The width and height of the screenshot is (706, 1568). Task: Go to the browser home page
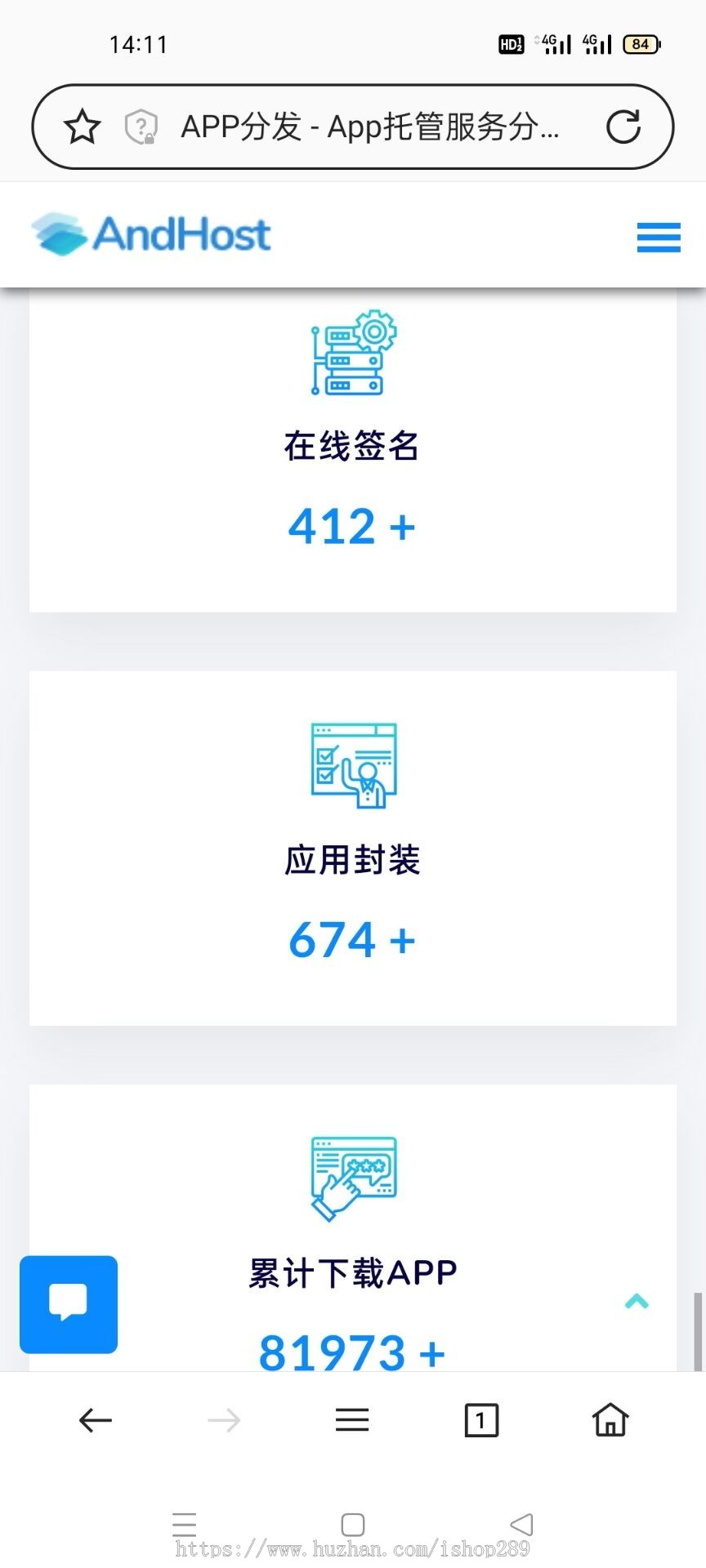point(610,1421)
